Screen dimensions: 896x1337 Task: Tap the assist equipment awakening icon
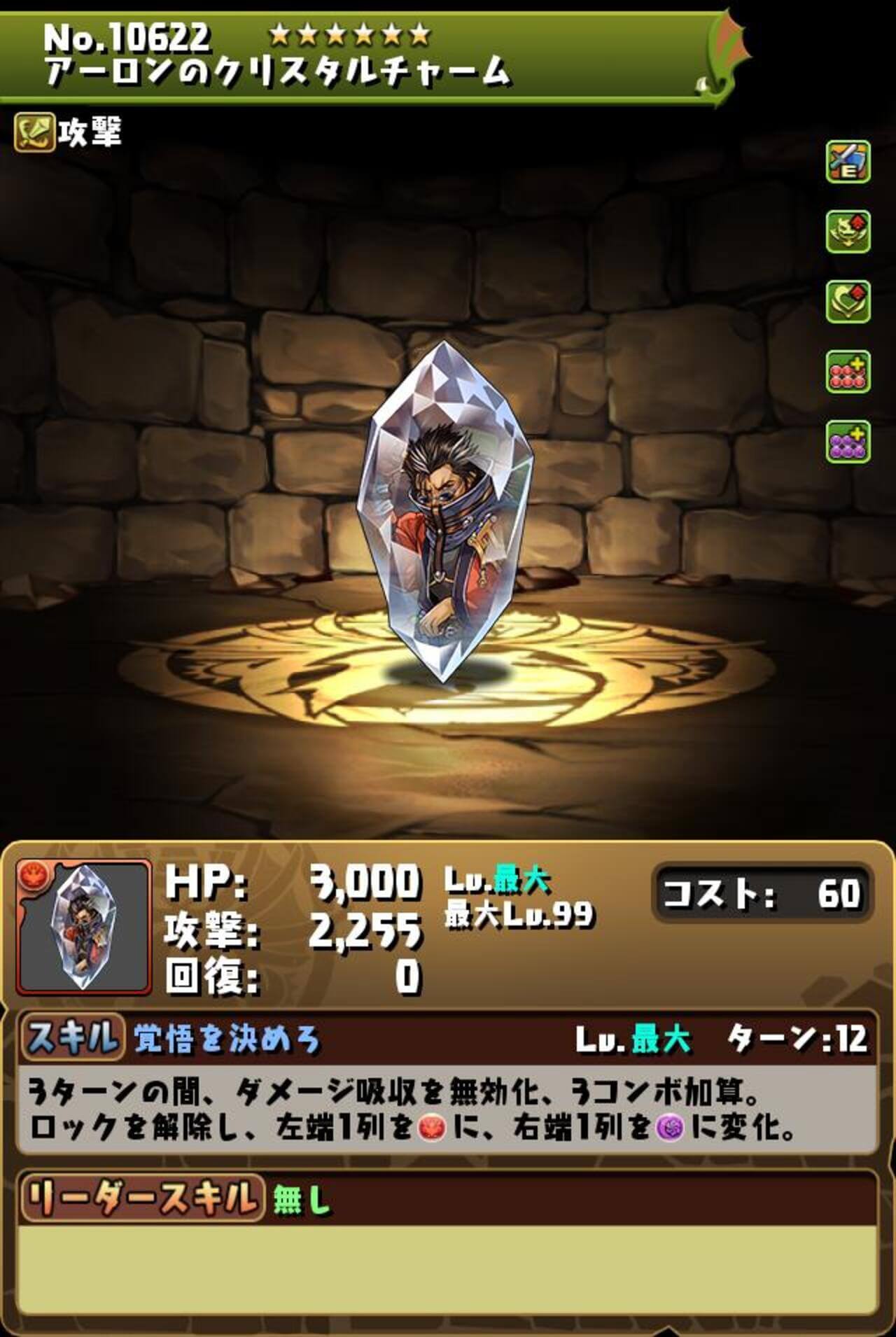[848, 162]
